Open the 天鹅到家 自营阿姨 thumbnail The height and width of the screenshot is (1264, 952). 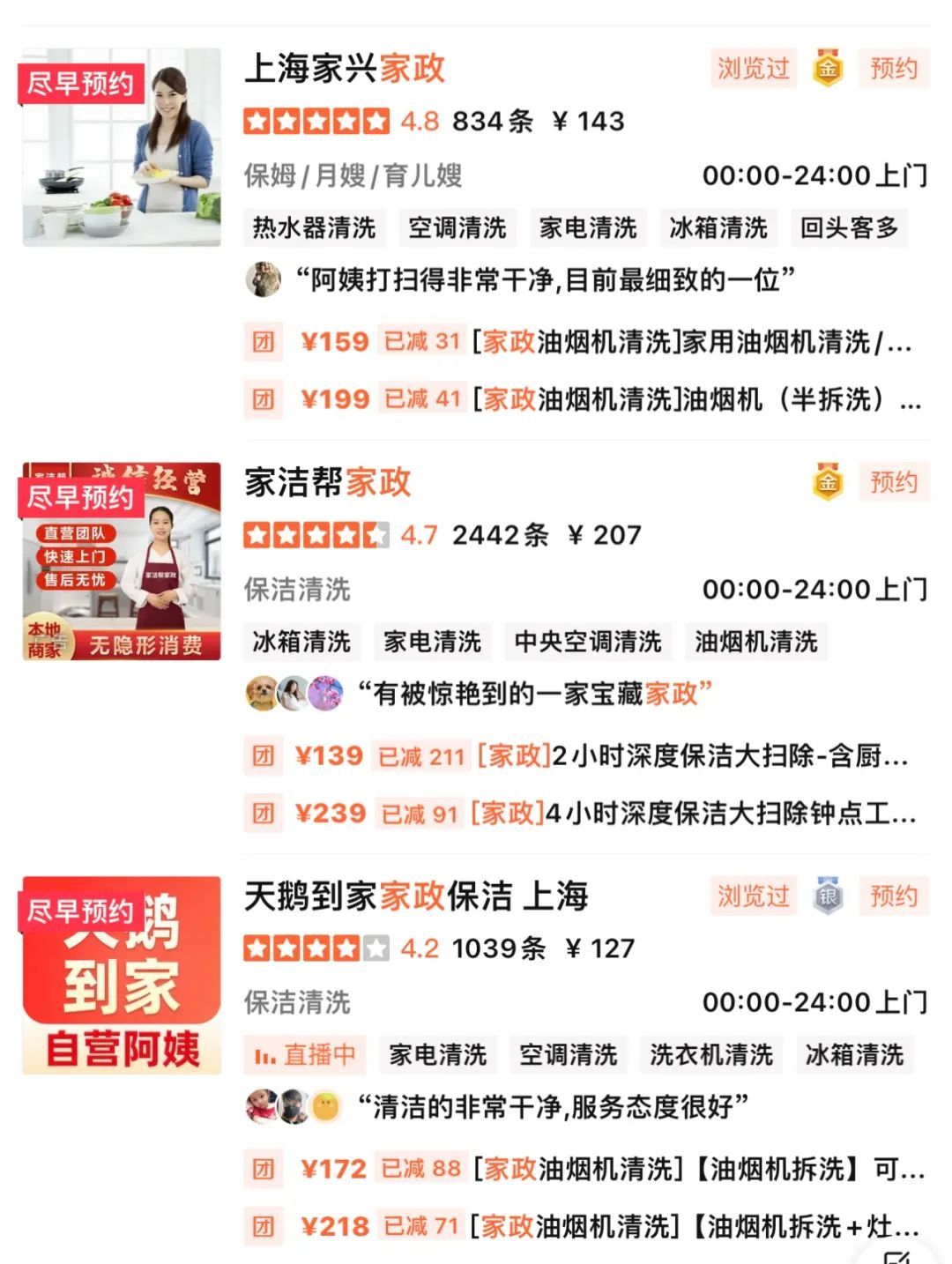(122, 975)
